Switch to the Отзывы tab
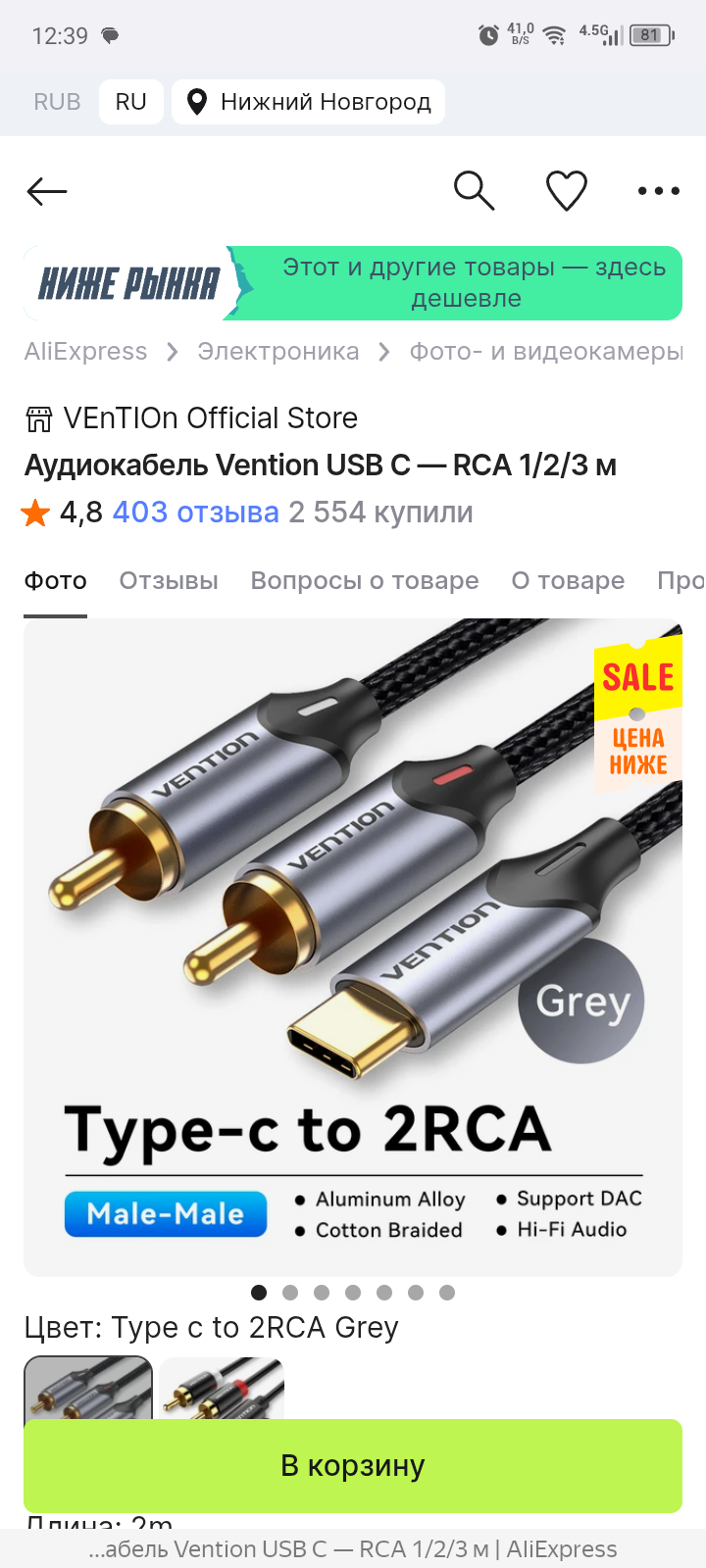The width and height of the screenshot is (706, 1568). click(169, 580)
